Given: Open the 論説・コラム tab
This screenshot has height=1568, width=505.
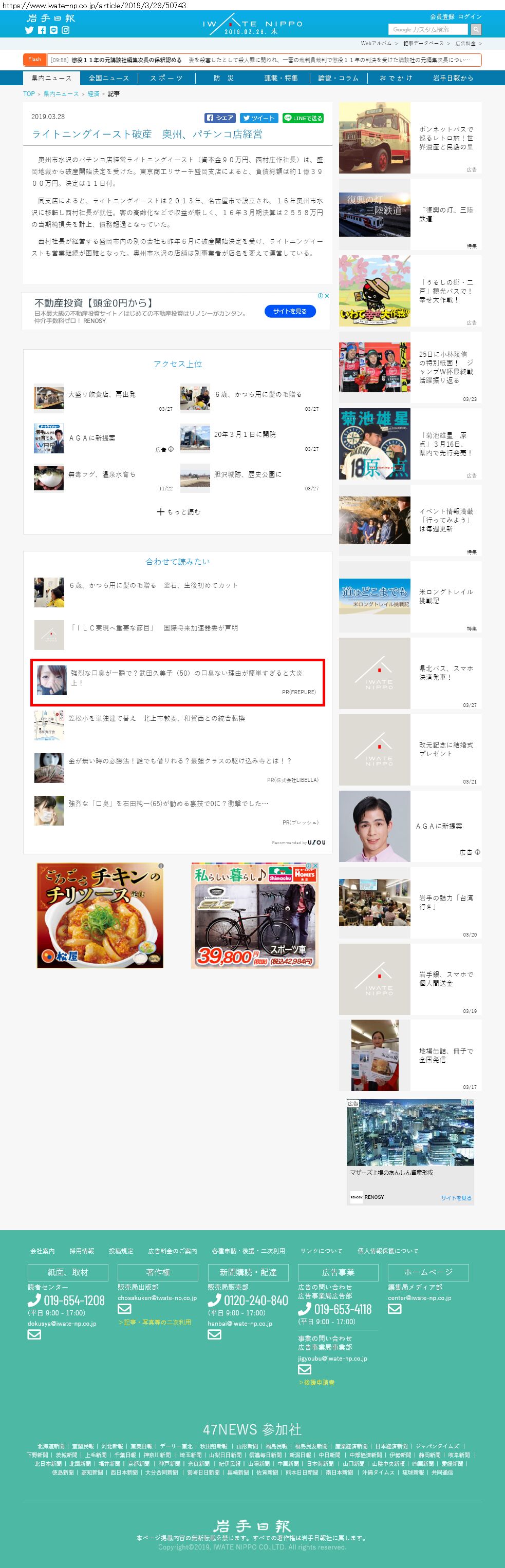Looking at the screenshot, I should tap(339, 78).
